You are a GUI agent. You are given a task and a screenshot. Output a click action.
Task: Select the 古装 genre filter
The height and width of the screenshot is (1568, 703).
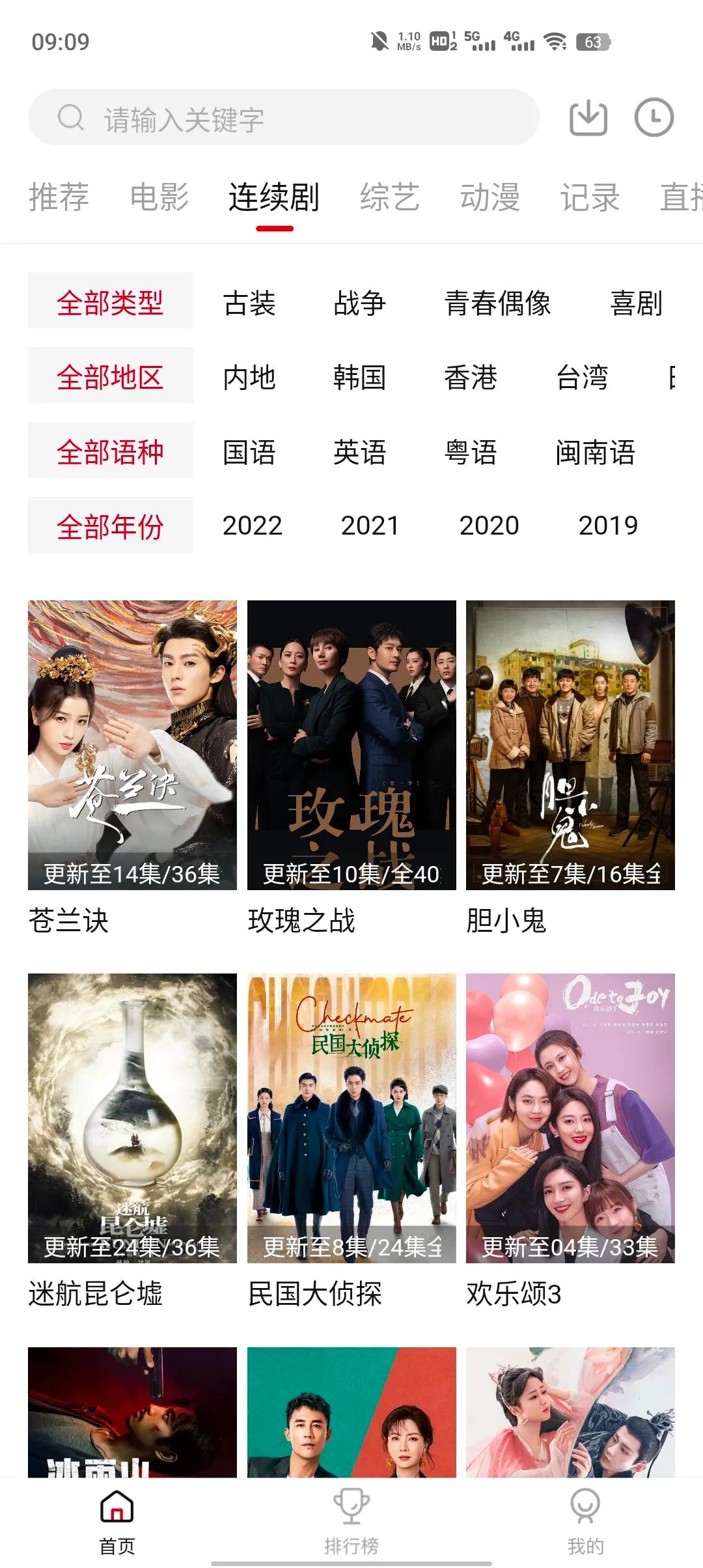[249, 303]
